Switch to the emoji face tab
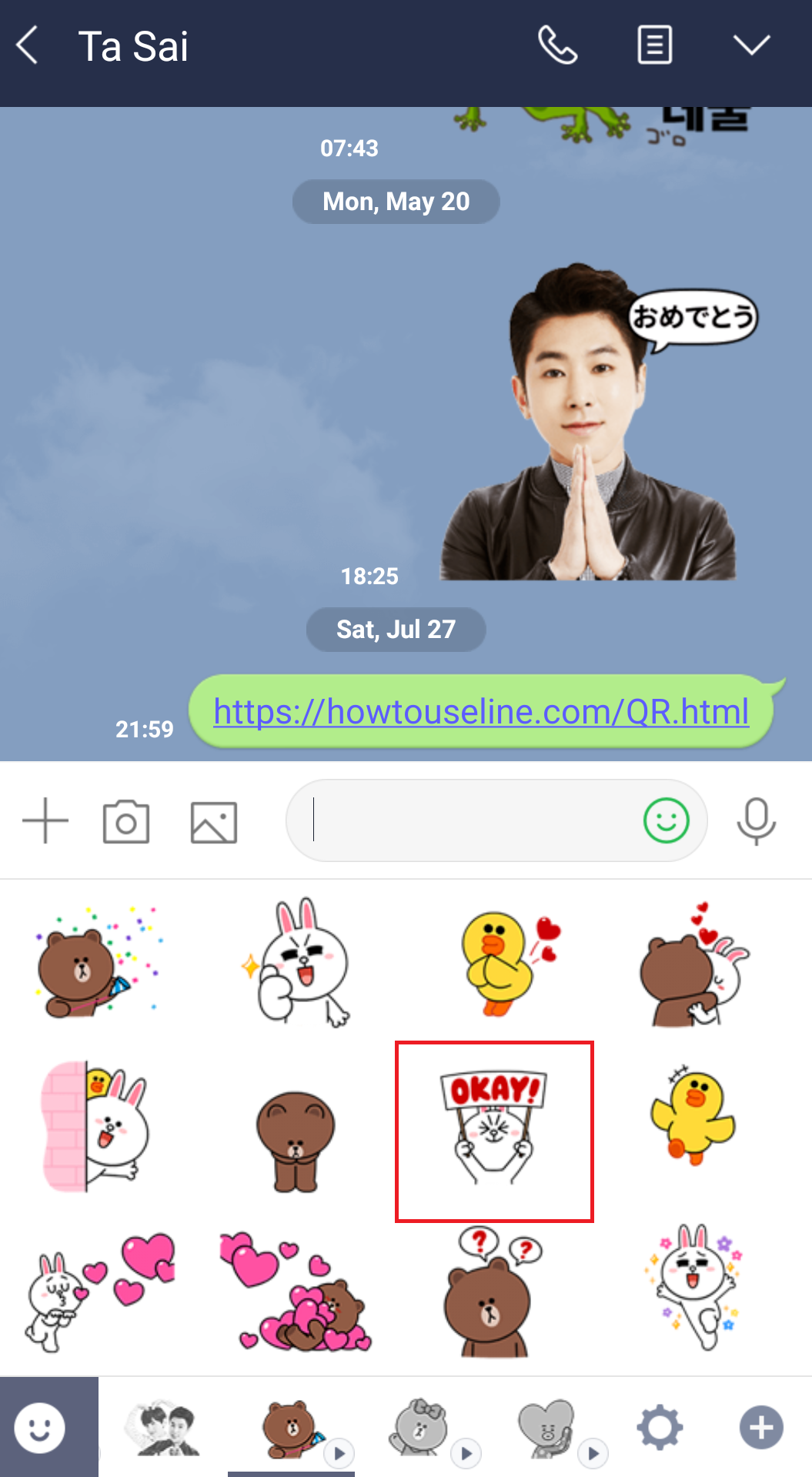This screenshot has height=1477, width=812. [40, 1428]
